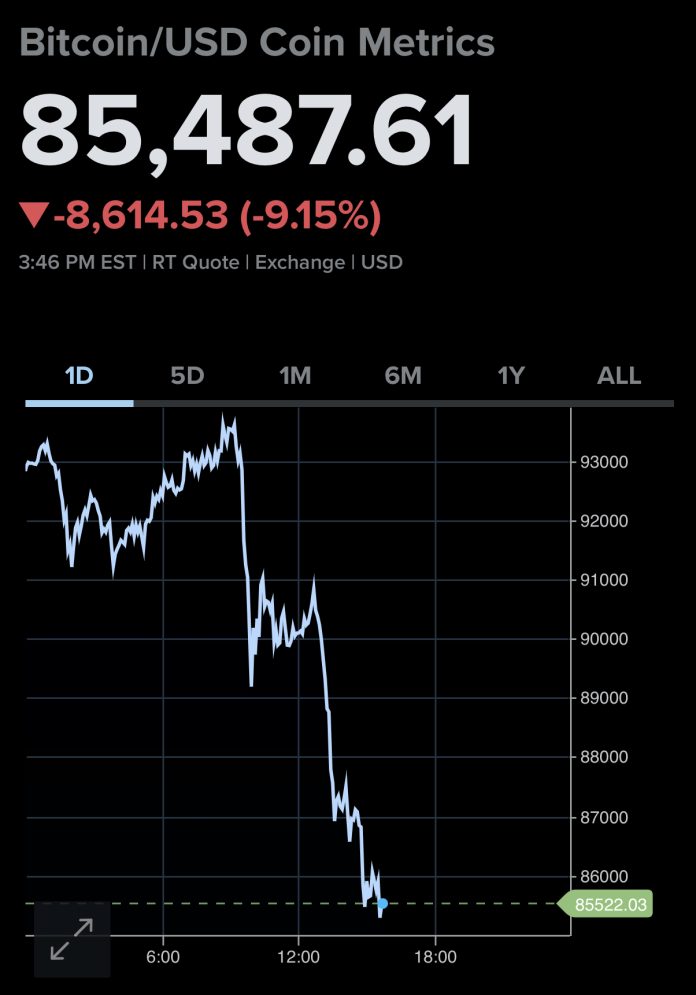Switch to the 5D chart range
Screen dimensions: 696x995
pos(187,376)
